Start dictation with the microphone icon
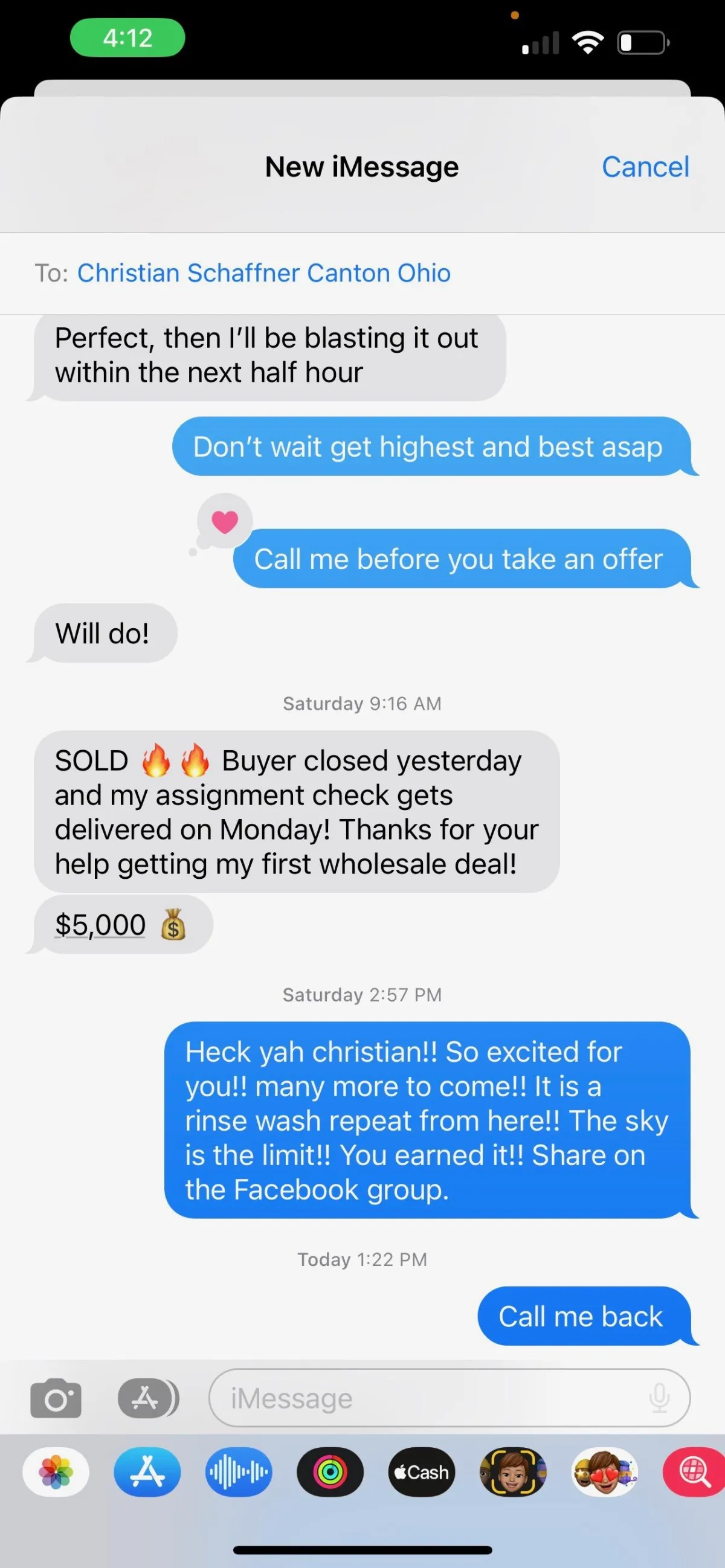This screenshot has height=1568, width=725. point(659,1398)
